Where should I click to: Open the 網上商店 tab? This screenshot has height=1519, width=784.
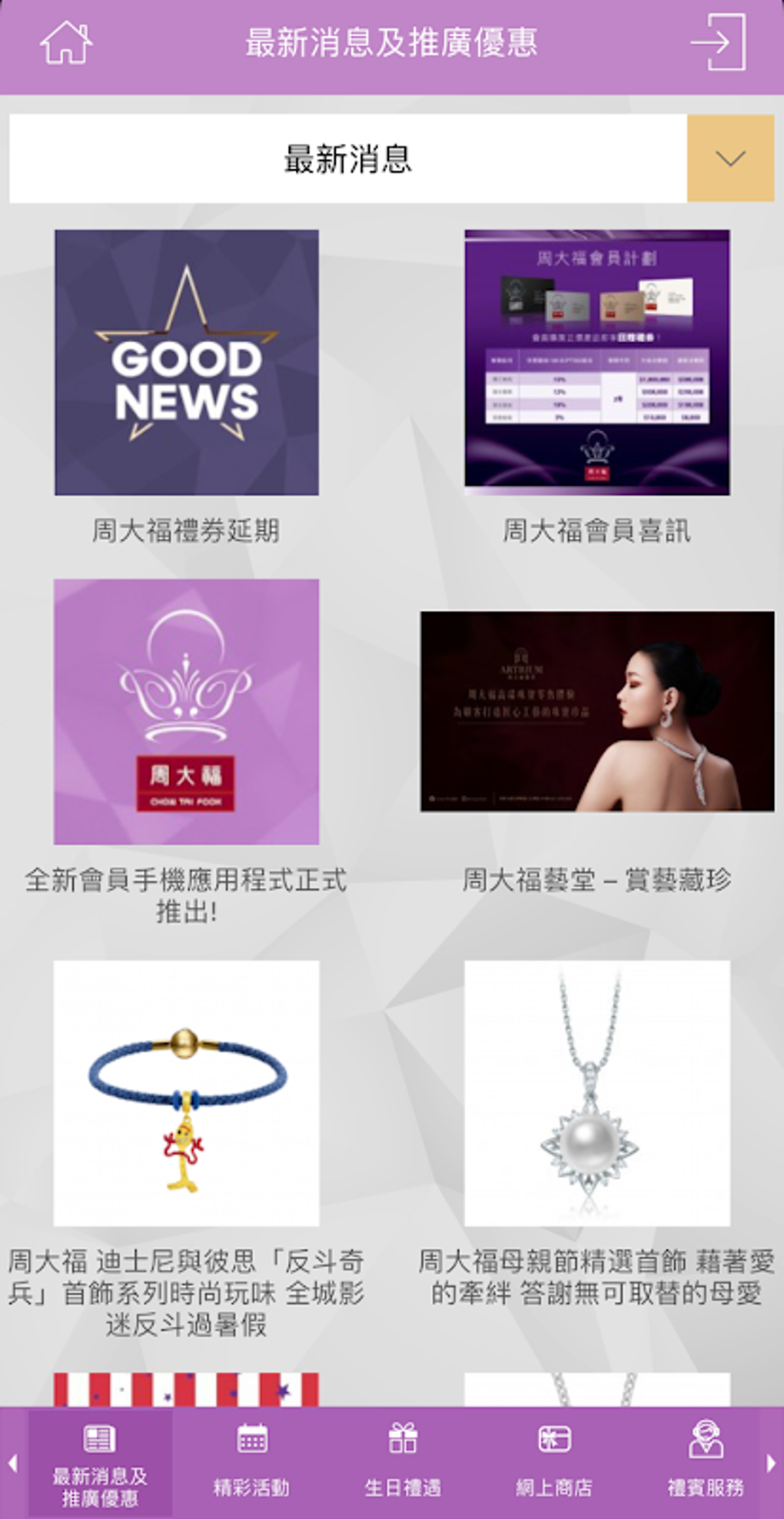pos(554,1462)
